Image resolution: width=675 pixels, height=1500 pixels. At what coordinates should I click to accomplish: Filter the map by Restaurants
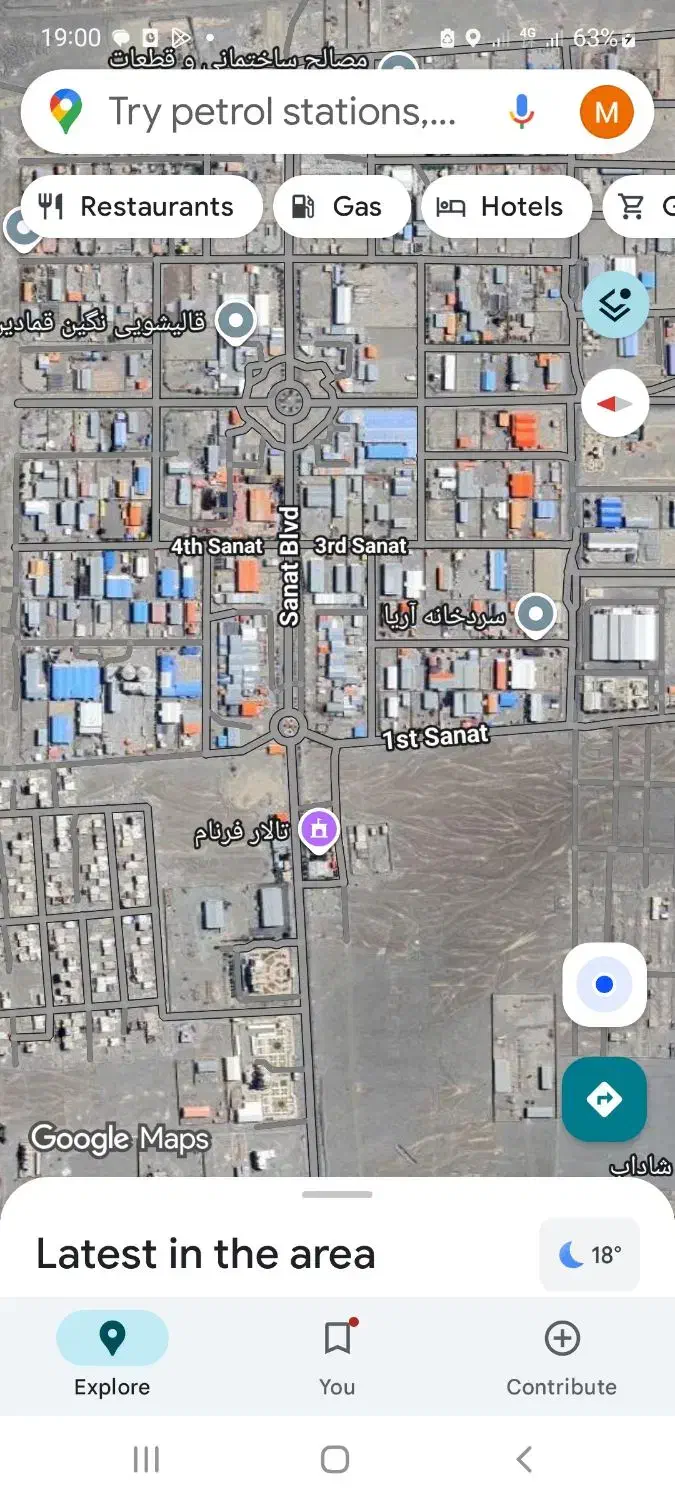(x=141, y=207)
